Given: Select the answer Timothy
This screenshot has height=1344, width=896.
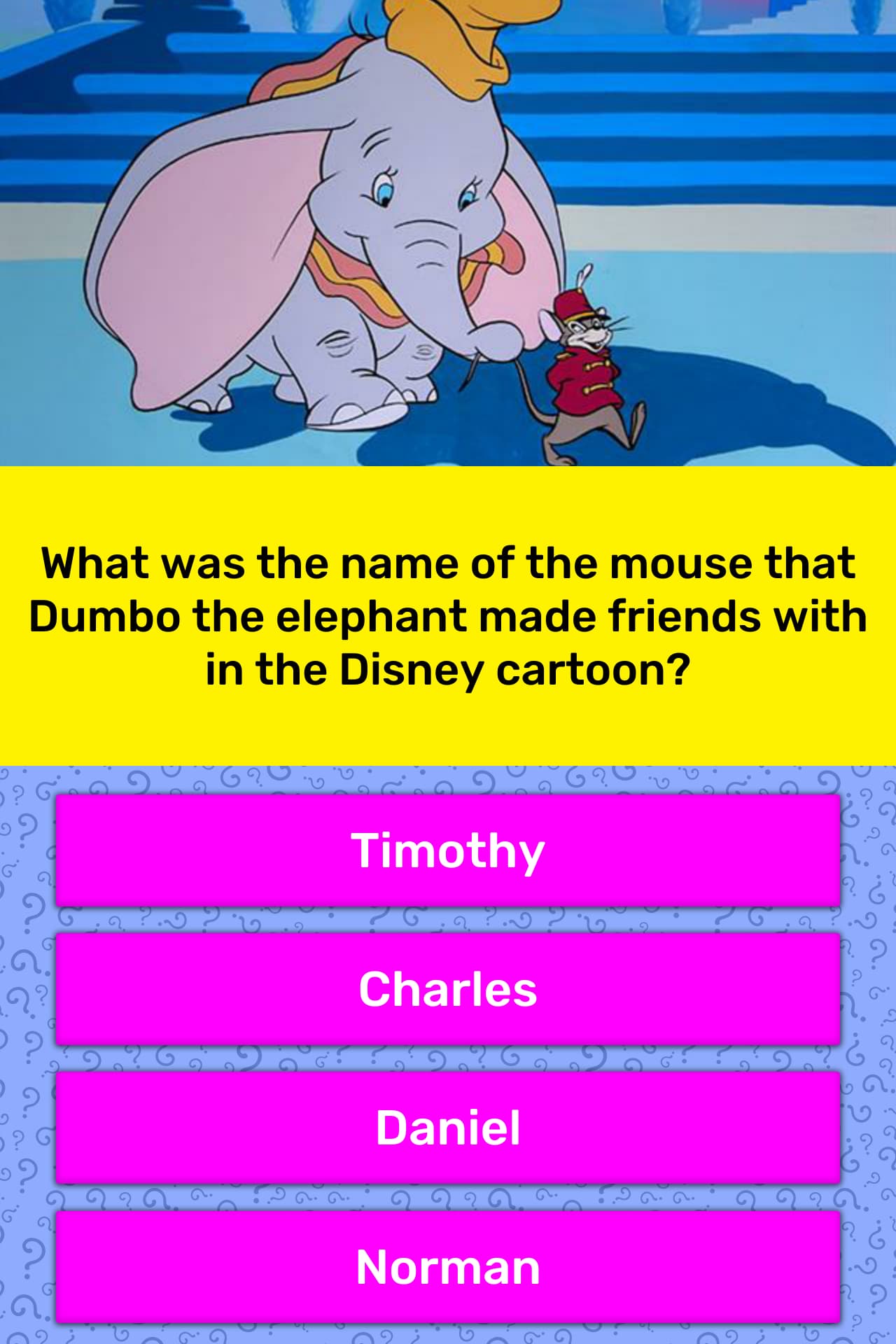Looking at the screenshot, I should click(x=448, y=850).
